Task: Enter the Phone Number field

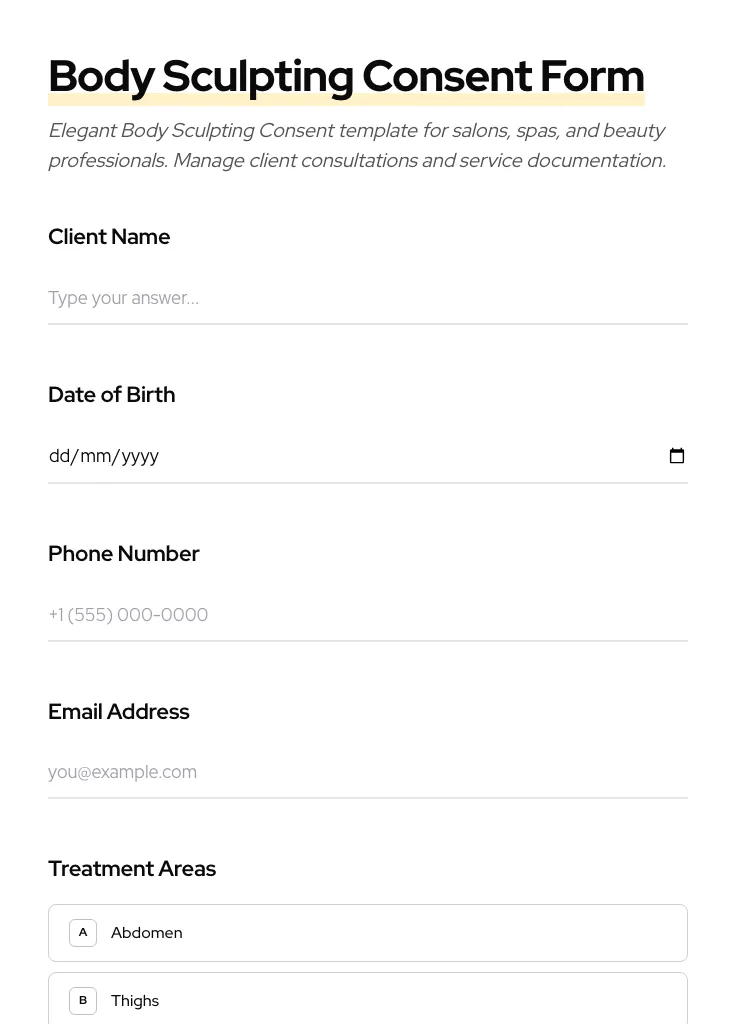Action: (x=367, y=615)
